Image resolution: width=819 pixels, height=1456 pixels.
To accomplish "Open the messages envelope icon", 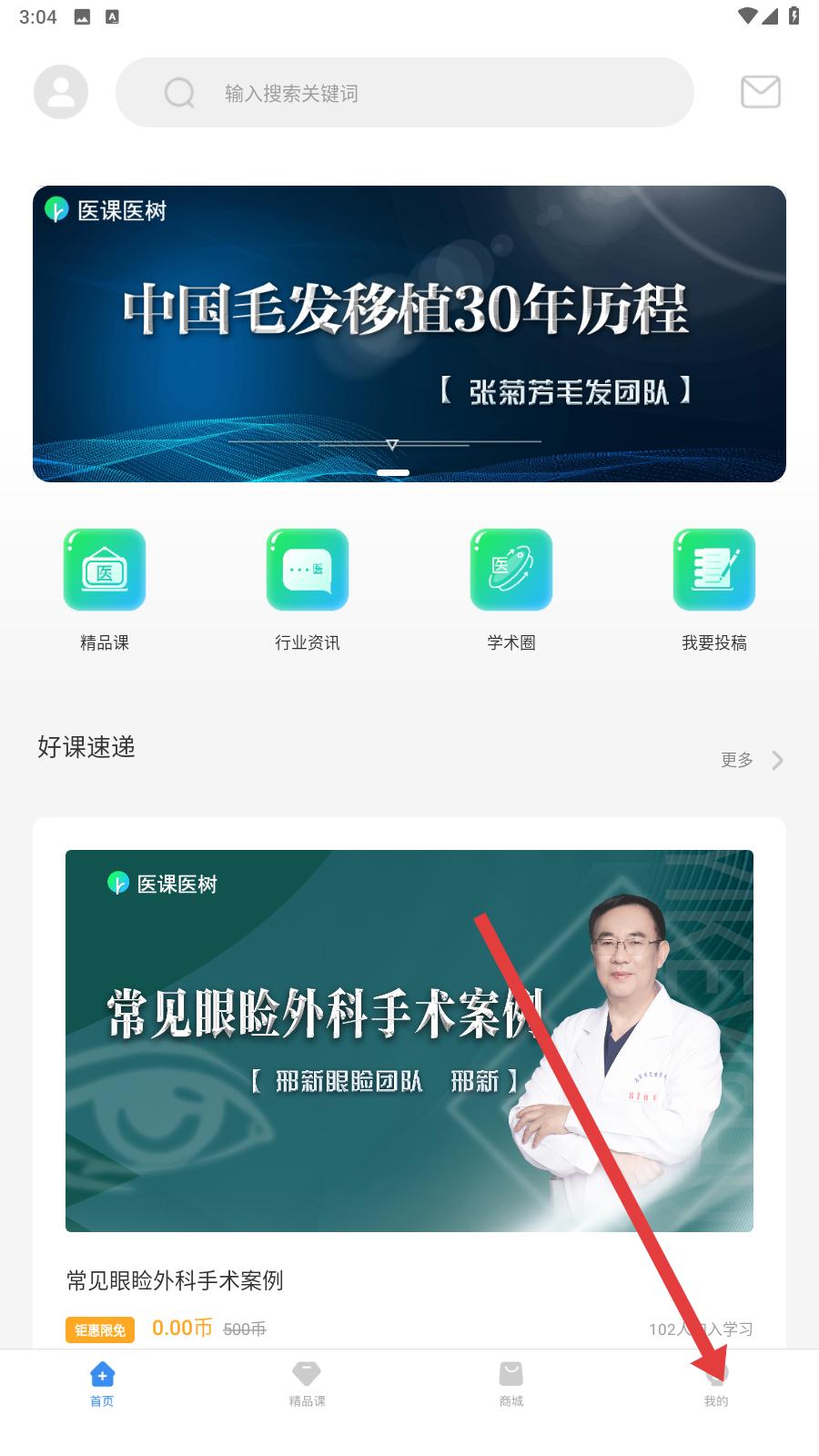I will (761, 92).
